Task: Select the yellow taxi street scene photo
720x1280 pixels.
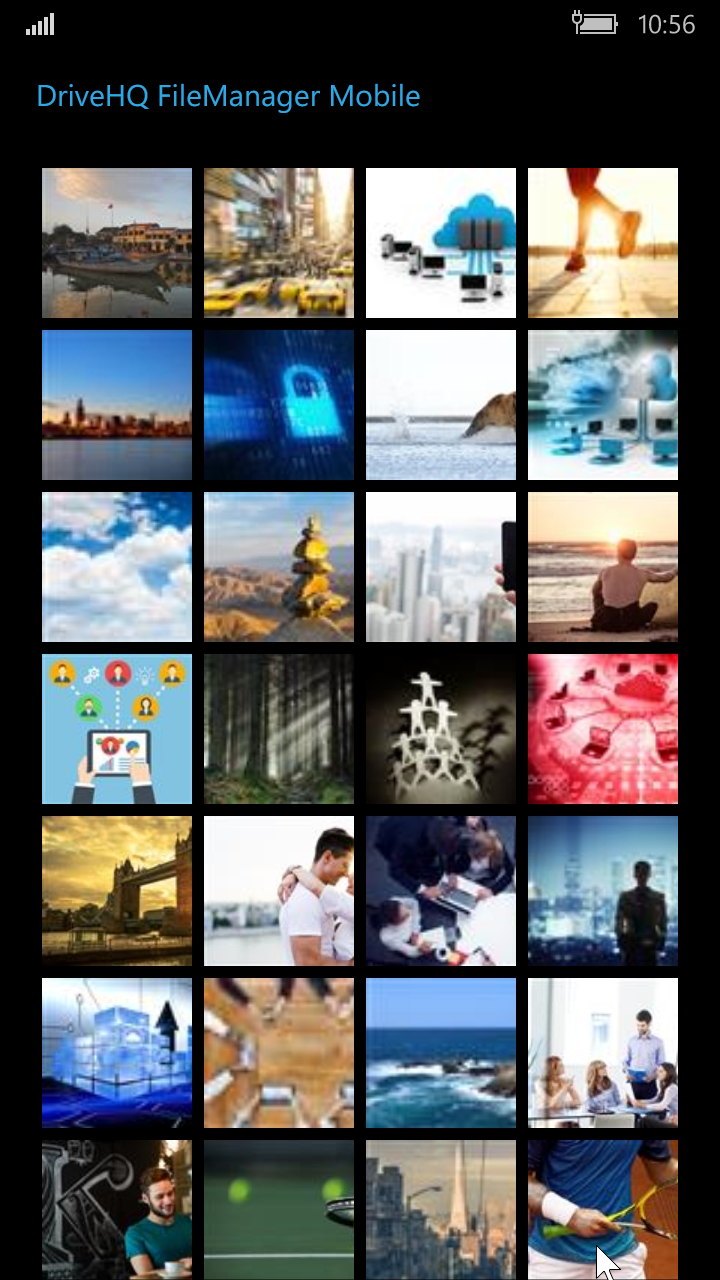Action: click(x=278, y=242)
